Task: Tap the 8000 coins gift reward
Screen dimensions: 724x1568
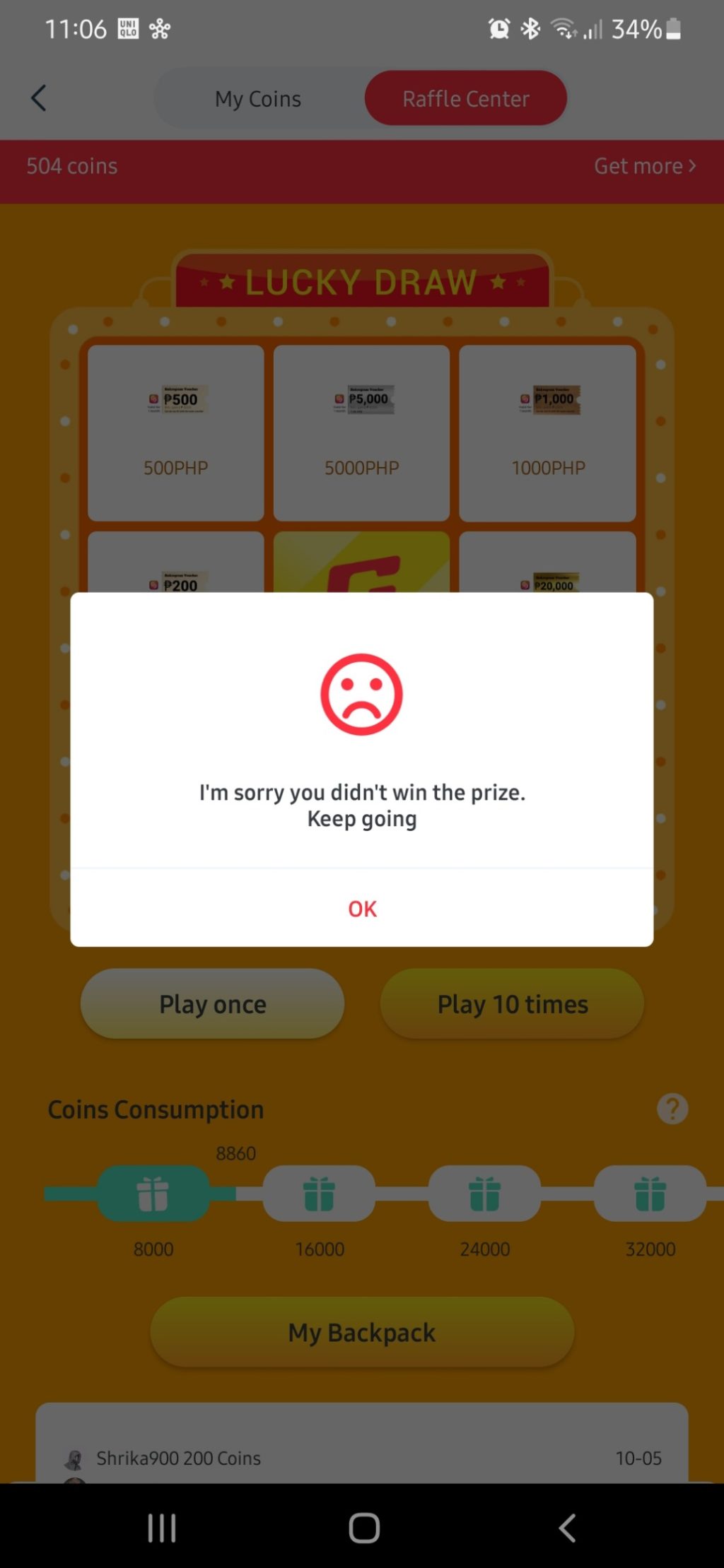Action: pyautogui.click(x=153, y=1193)
